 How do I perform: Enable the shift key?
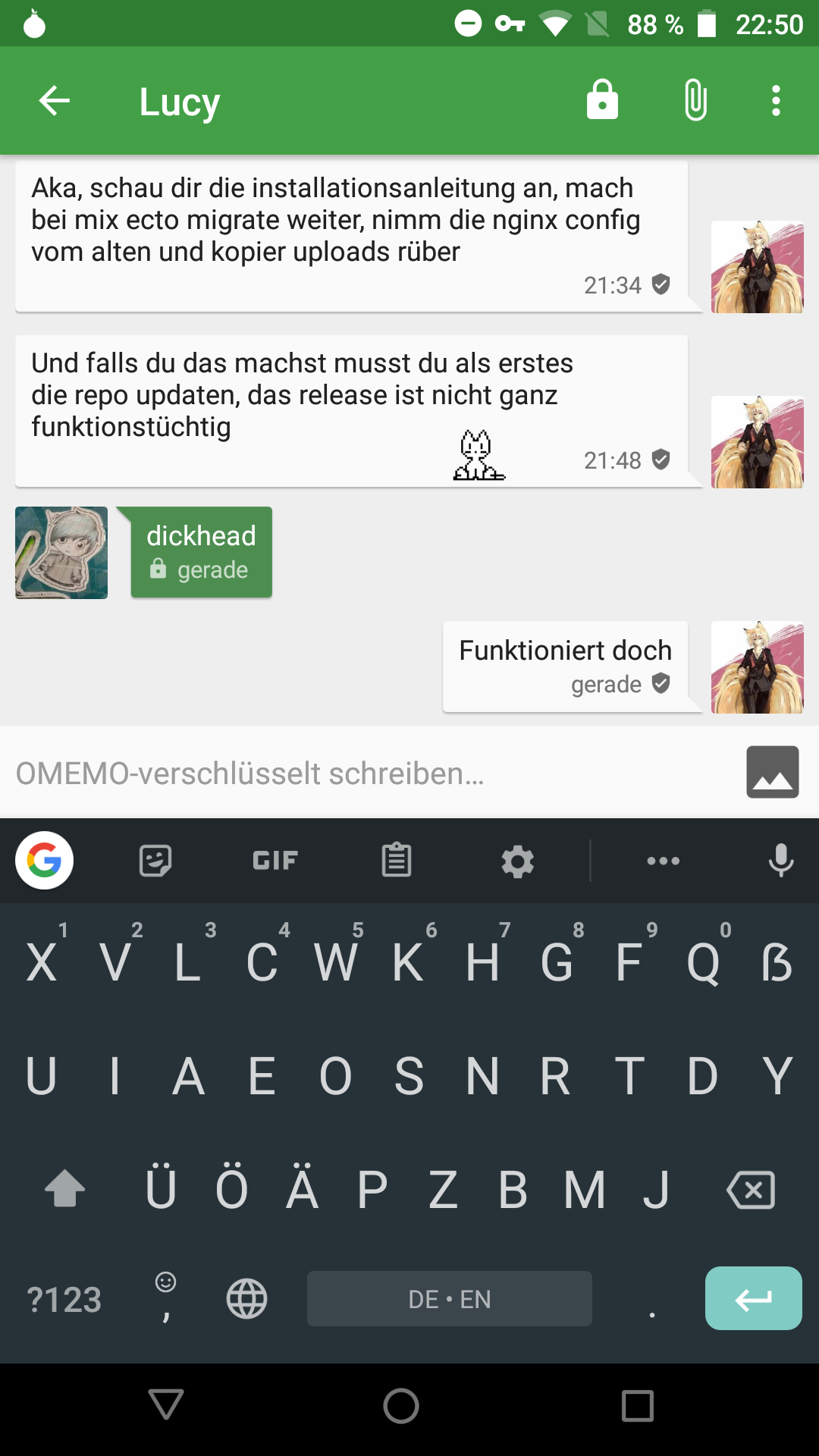point(65,1189)
